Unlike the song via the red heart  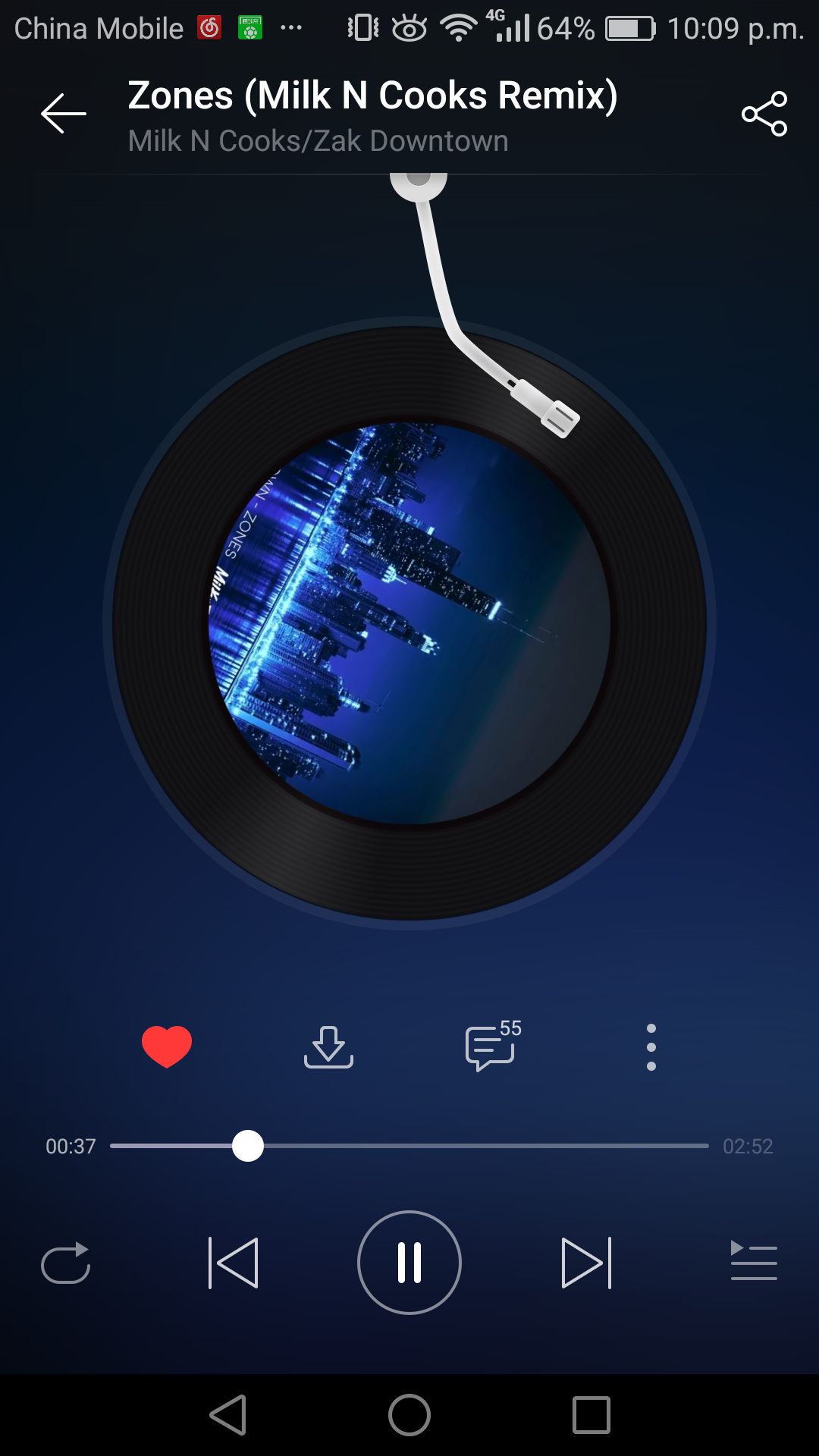[167, 1046]
